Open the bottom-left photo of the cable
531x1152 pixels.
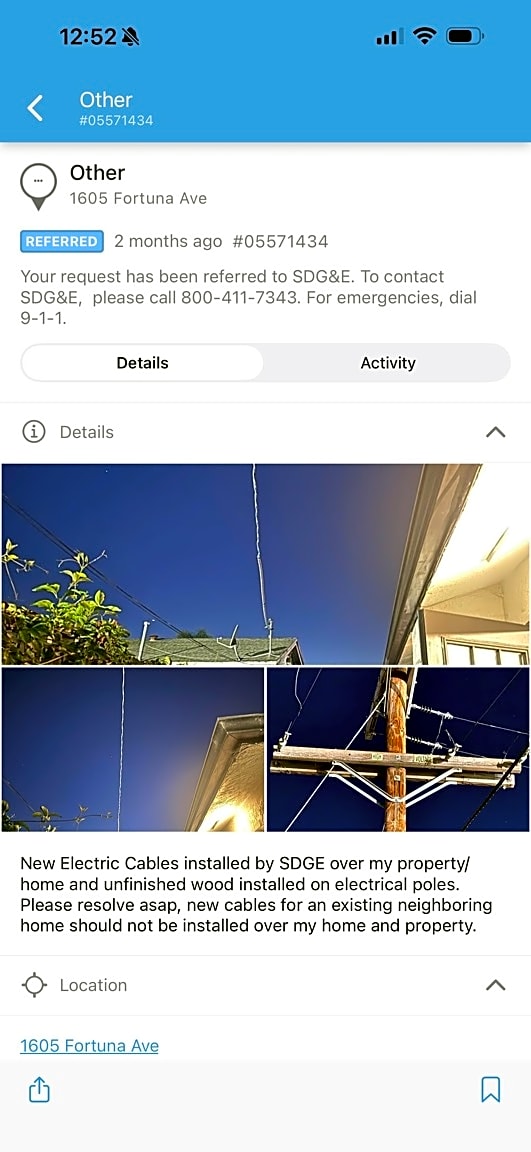[133, 749]
